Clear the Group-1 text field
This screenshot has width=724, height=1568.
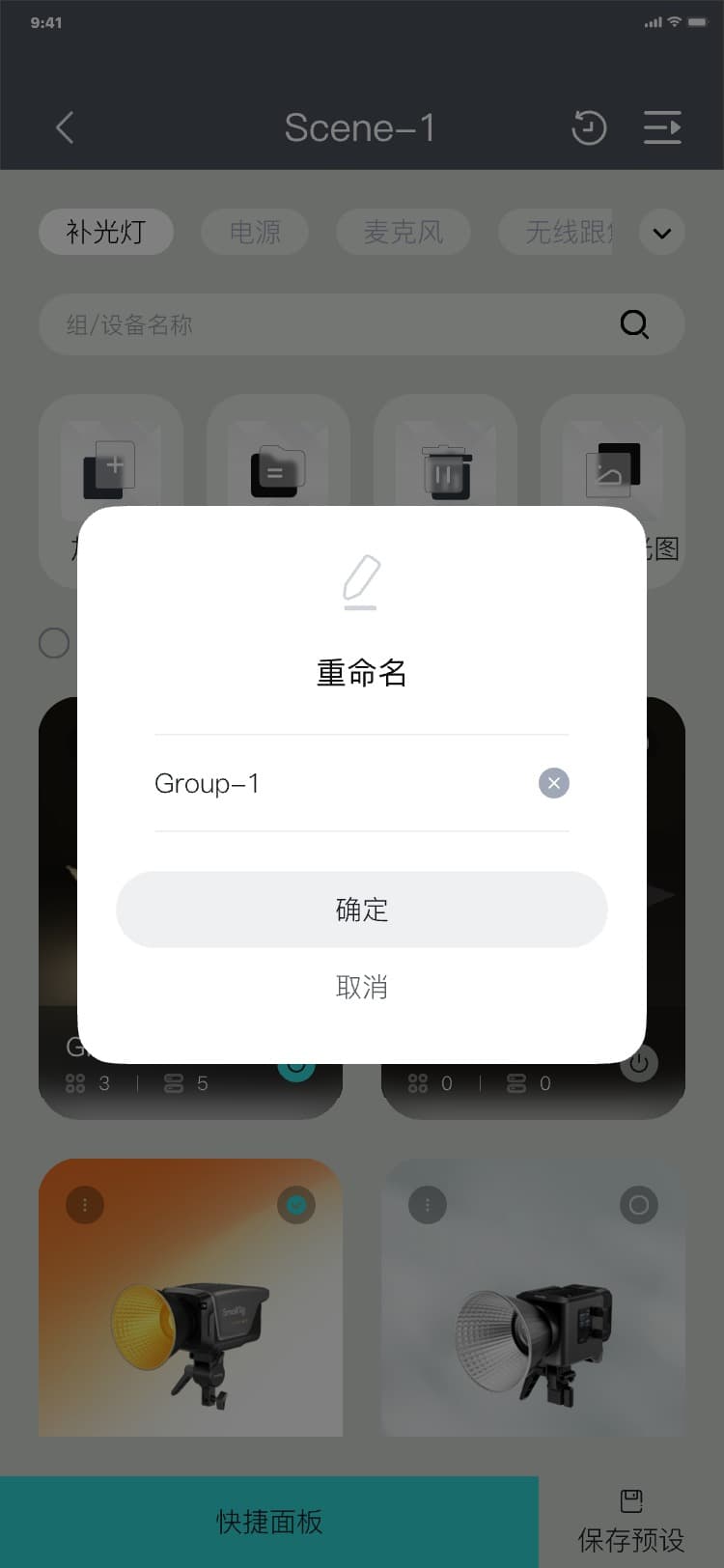click(x=553, y=783)
